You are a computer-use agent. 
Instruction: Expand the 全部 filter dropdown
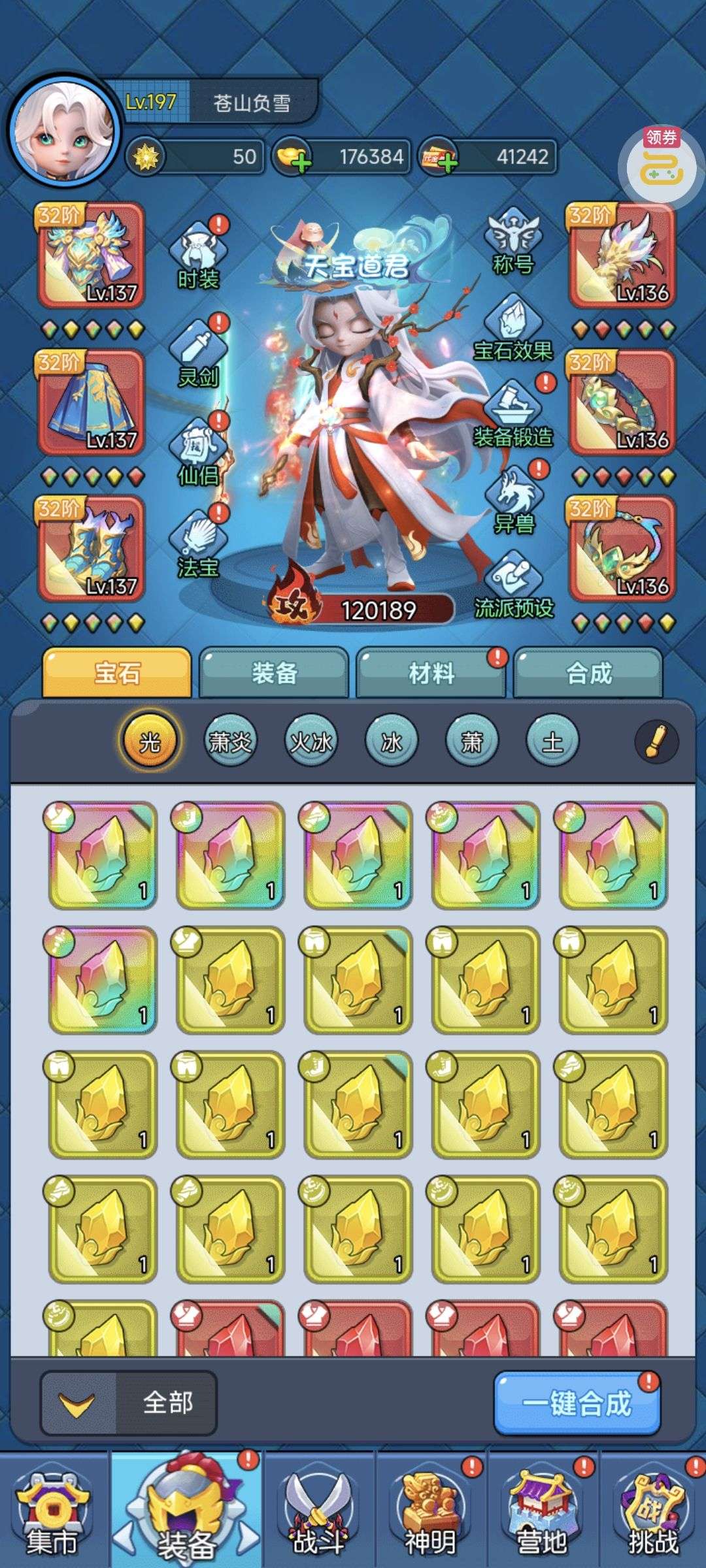[128, 1403]
